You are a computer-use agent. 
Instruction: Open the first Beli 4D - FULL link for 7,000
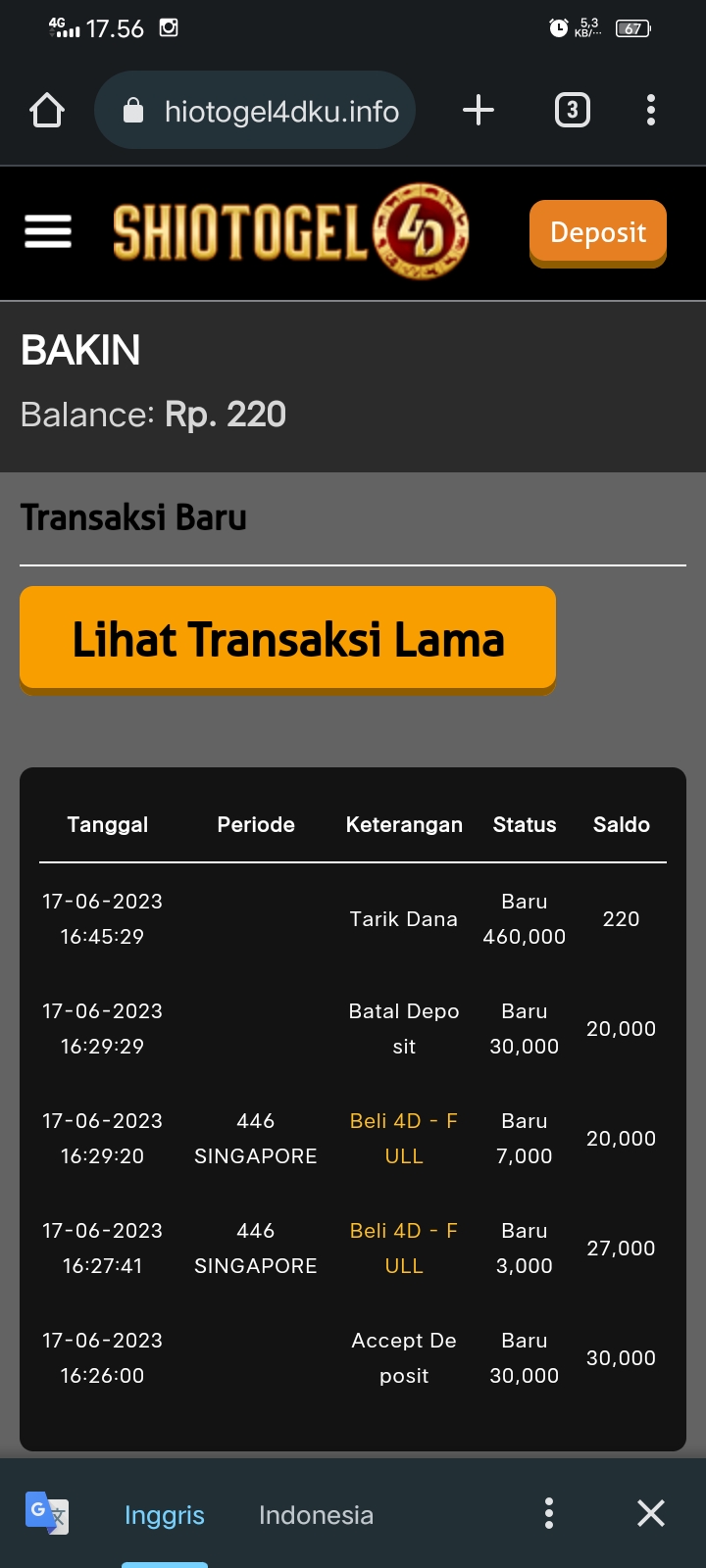pyautogui.click(x=403, y=1138)
